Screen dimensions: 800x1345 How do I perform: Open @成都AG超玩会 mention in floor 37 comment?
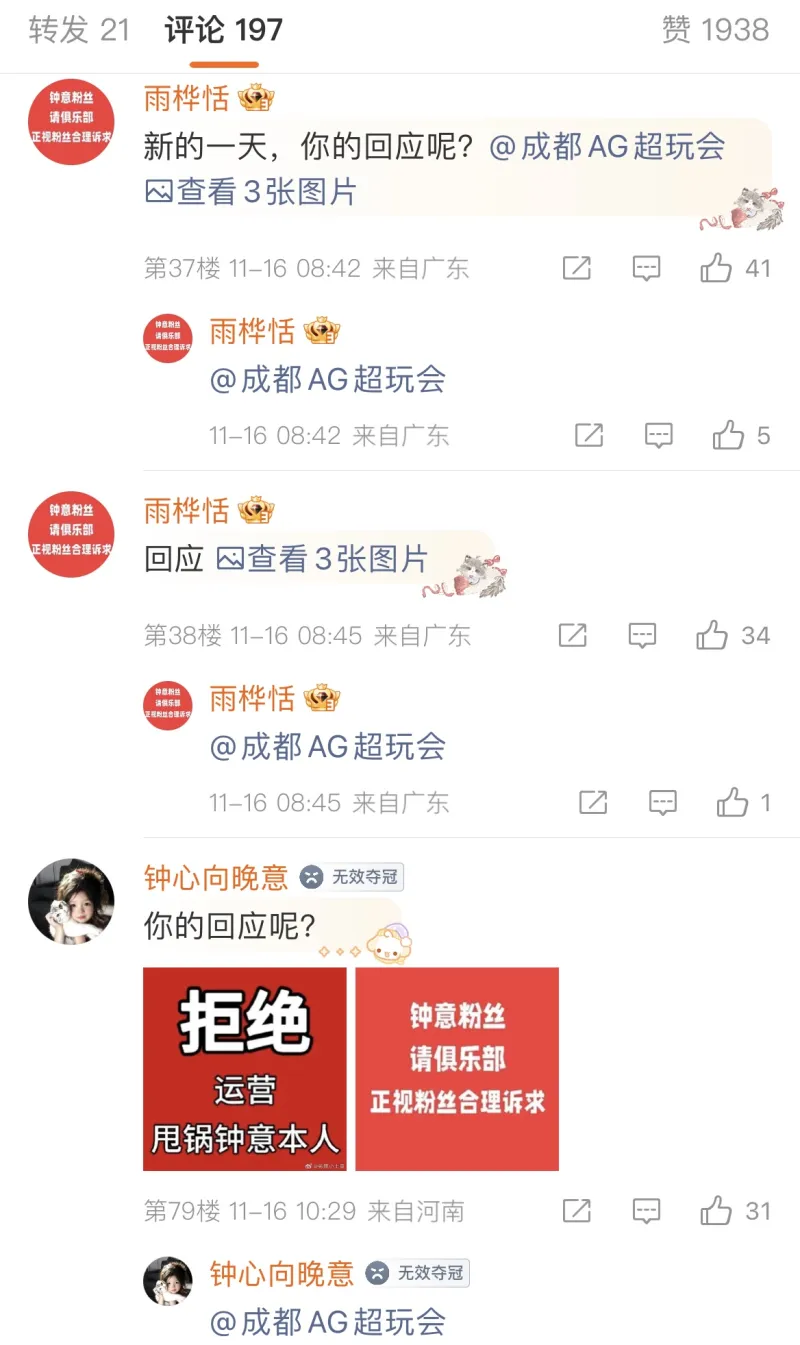[607, 147]
